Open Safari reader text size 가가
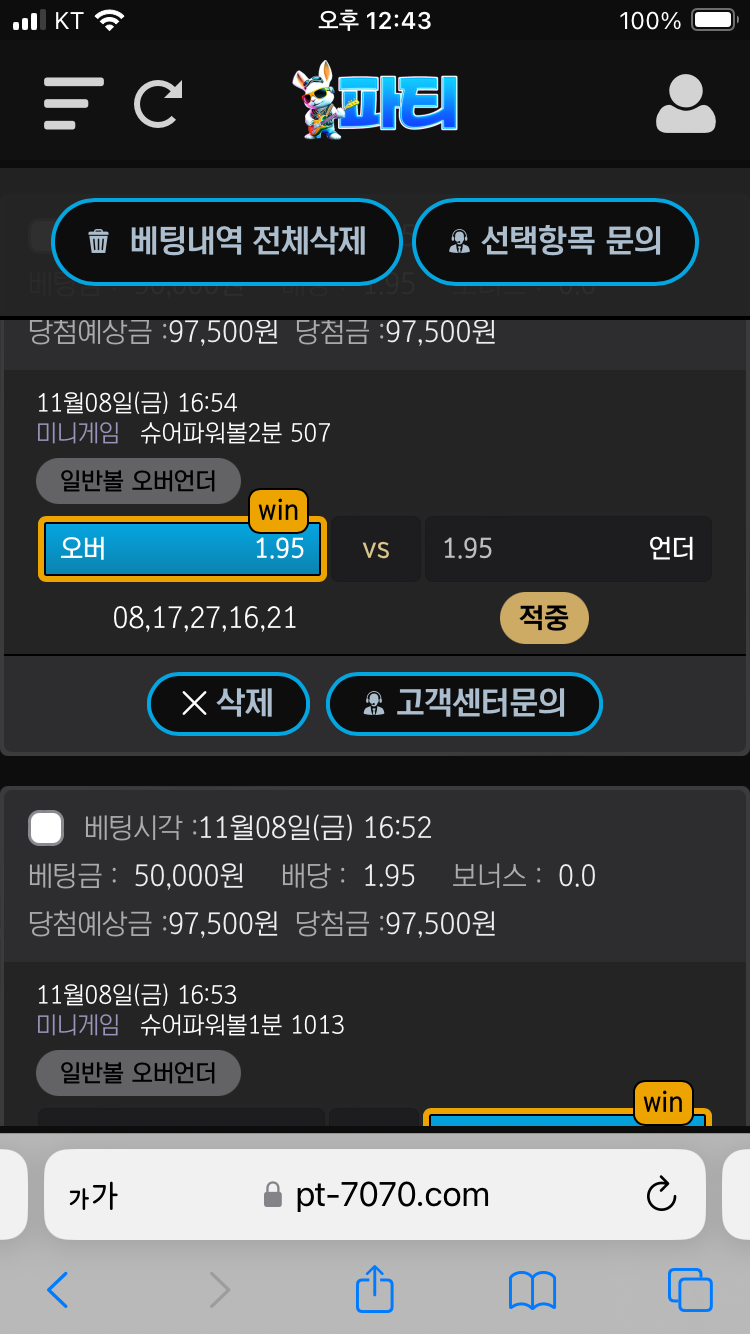 [x=93, y=1195]
